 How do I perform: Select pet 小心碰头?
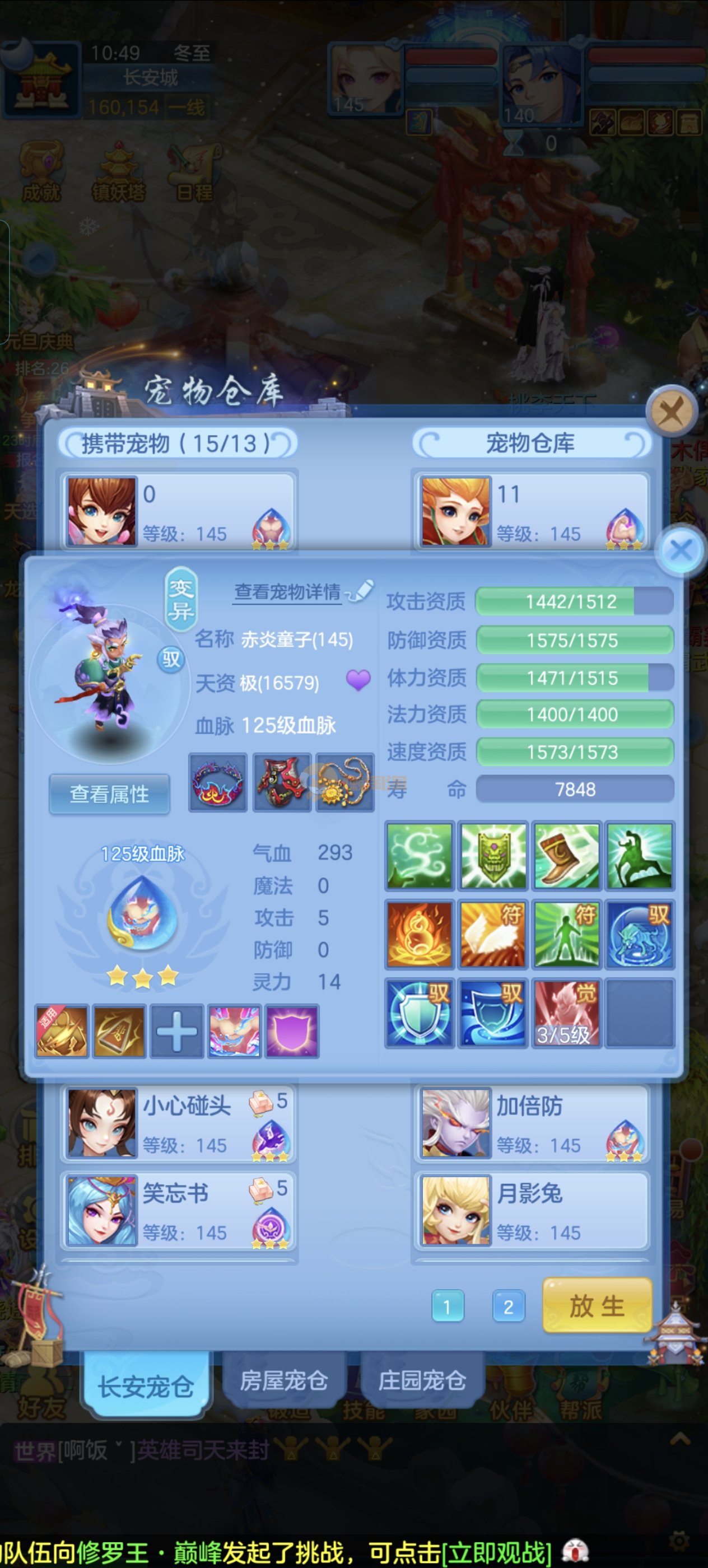178,1124
